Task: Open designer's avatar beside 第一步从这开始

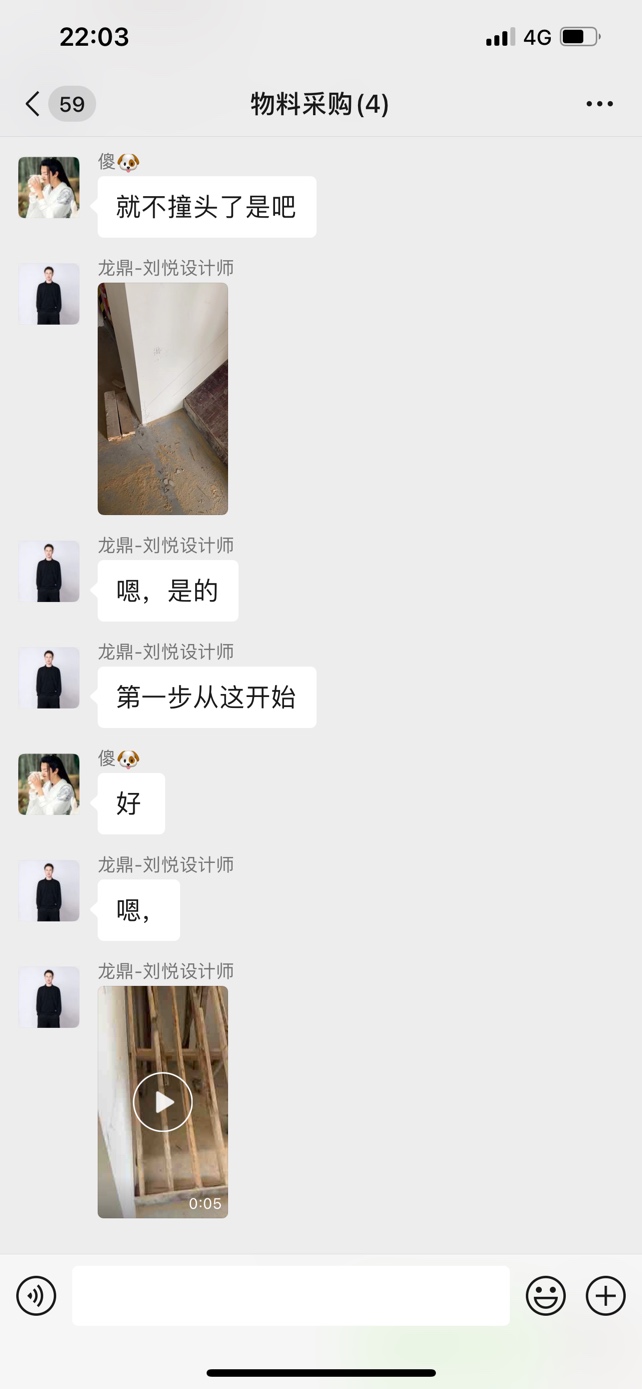Action: click(49, 678)
